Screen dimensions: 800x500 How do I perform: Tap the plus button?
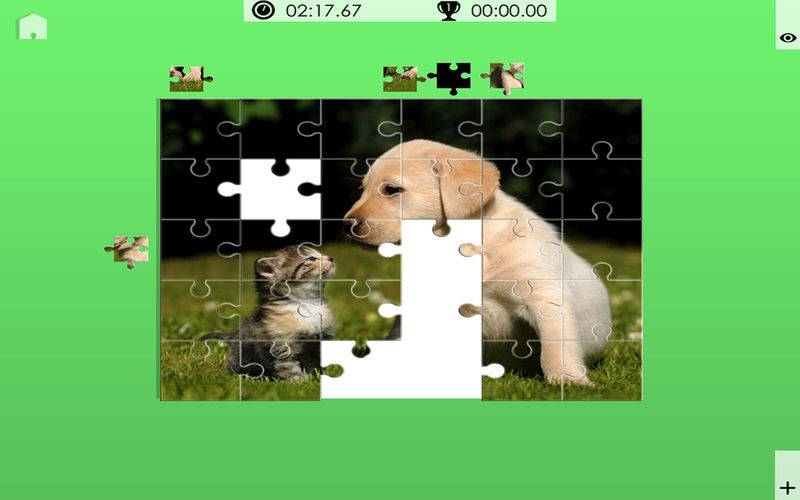click(787, 487)
